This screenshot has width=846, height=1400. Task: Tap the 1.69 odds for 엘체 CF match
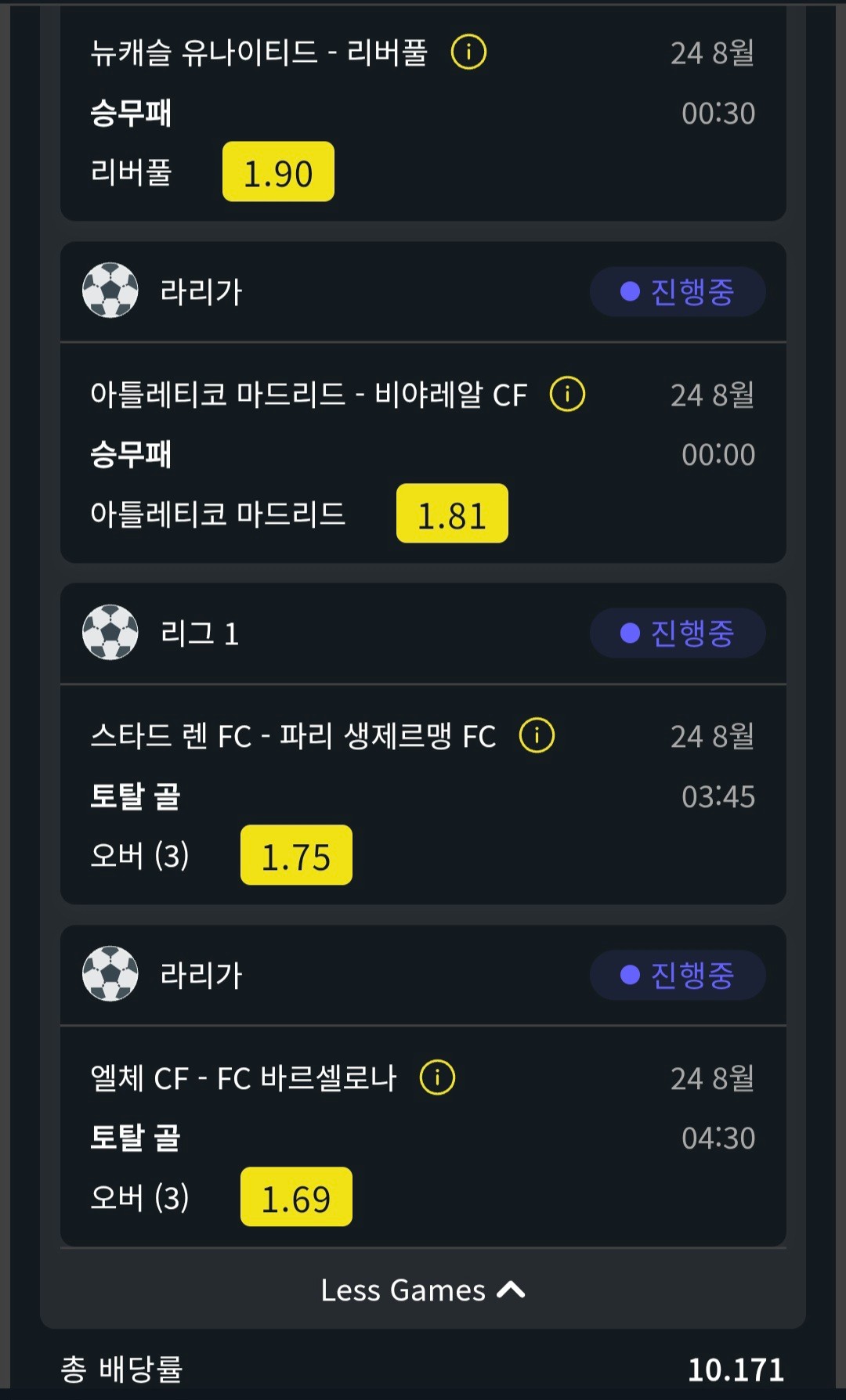[296, 1197]
